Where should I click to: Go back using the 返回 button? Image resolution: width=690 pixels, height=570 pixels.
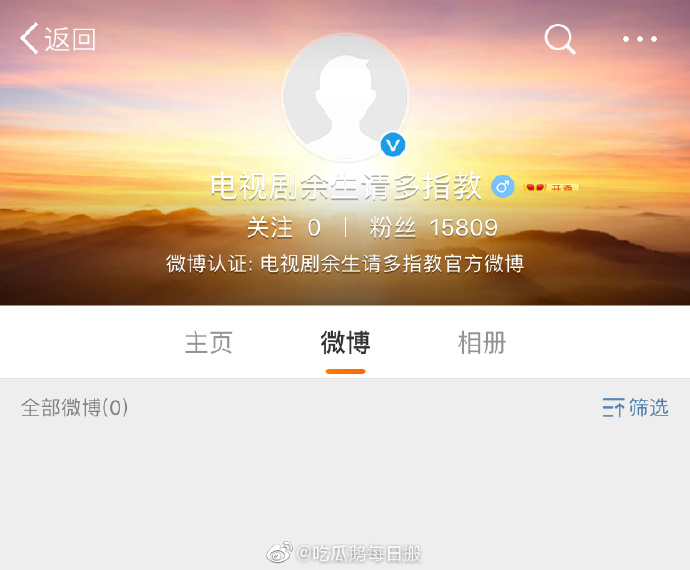coord(58,39)
